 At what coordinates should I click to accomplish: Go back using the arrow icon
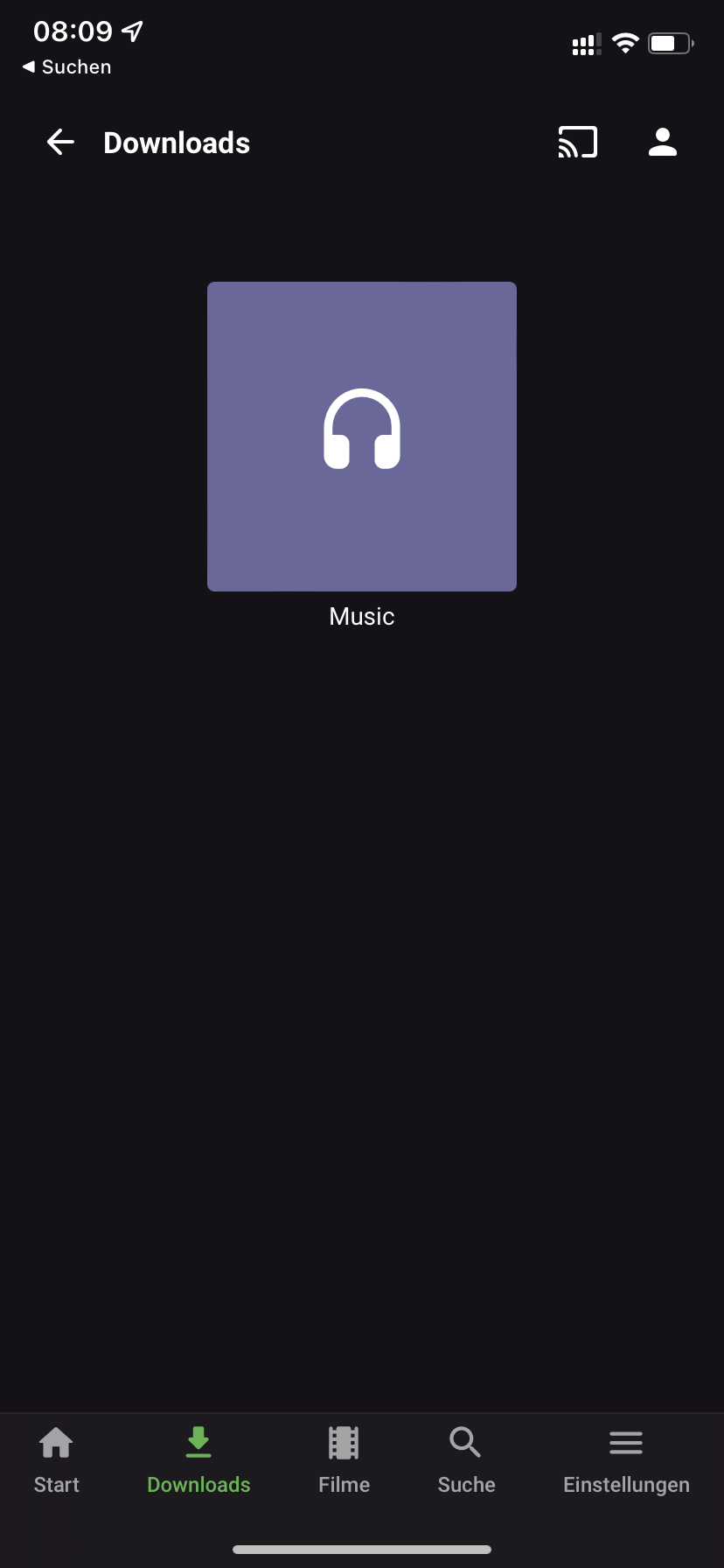click(60, 142)
